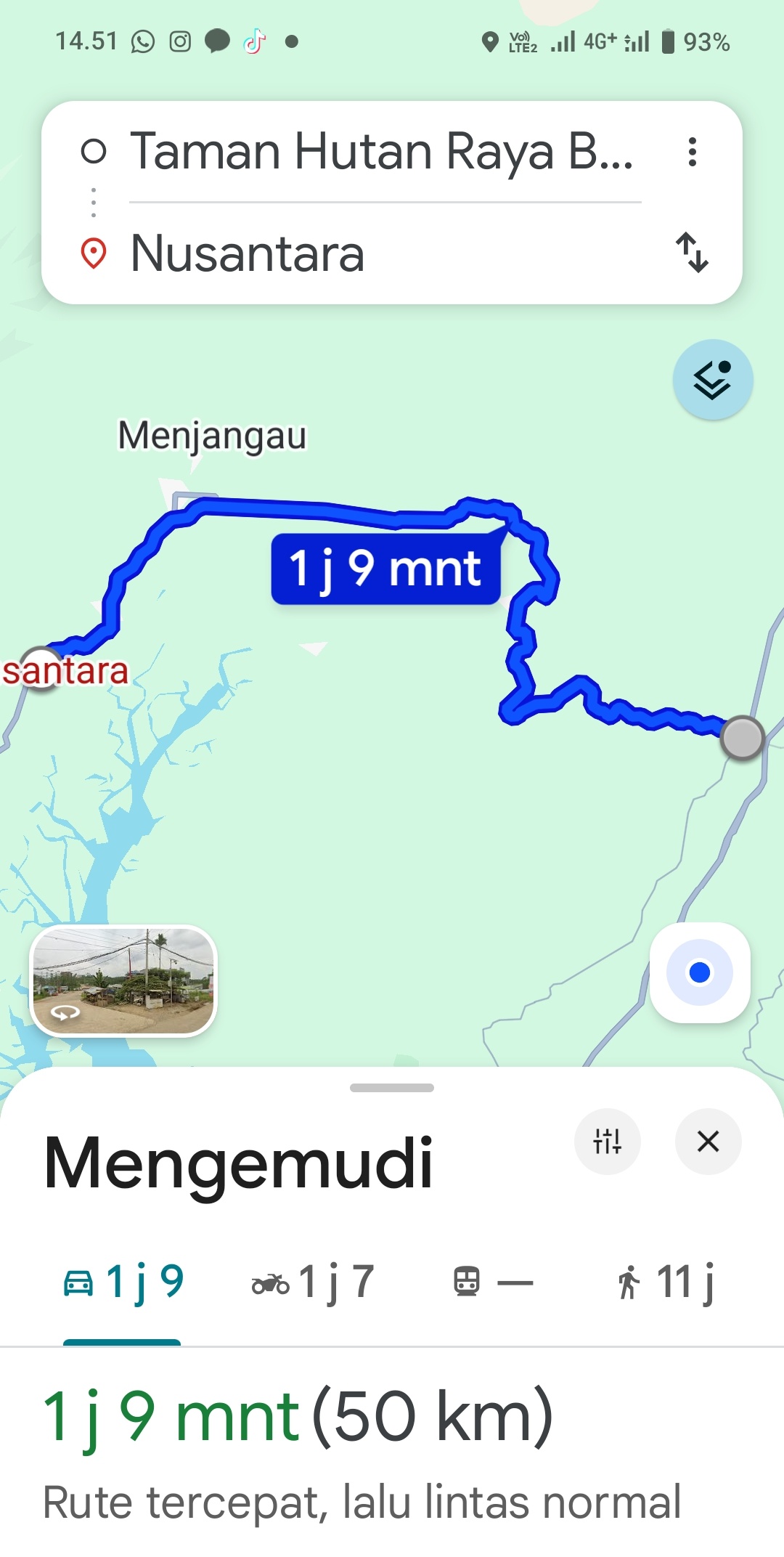Center the map on my location
The width and height of the screenshot is (784, 1557).
[x=700, y=972]
